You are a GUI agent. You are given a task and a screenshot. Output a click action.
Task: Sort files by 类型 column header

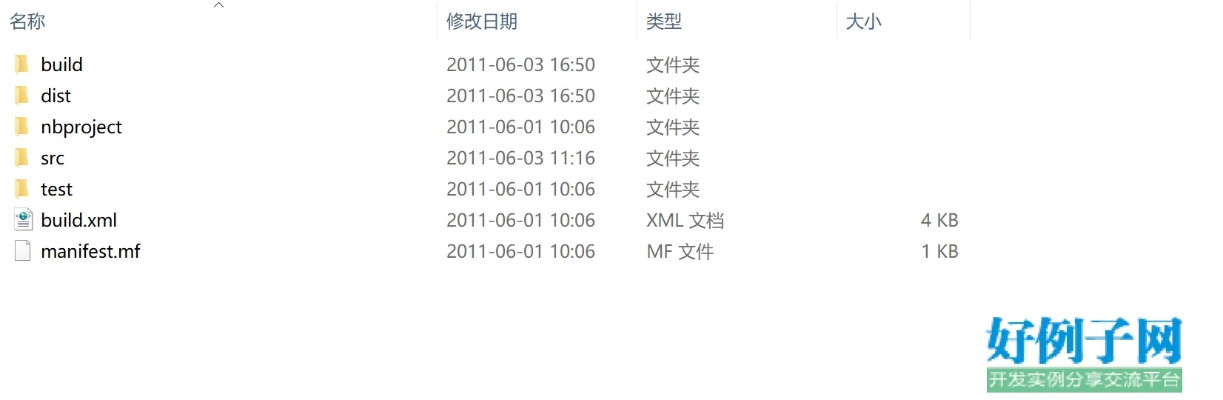click(x=664, y=21)
